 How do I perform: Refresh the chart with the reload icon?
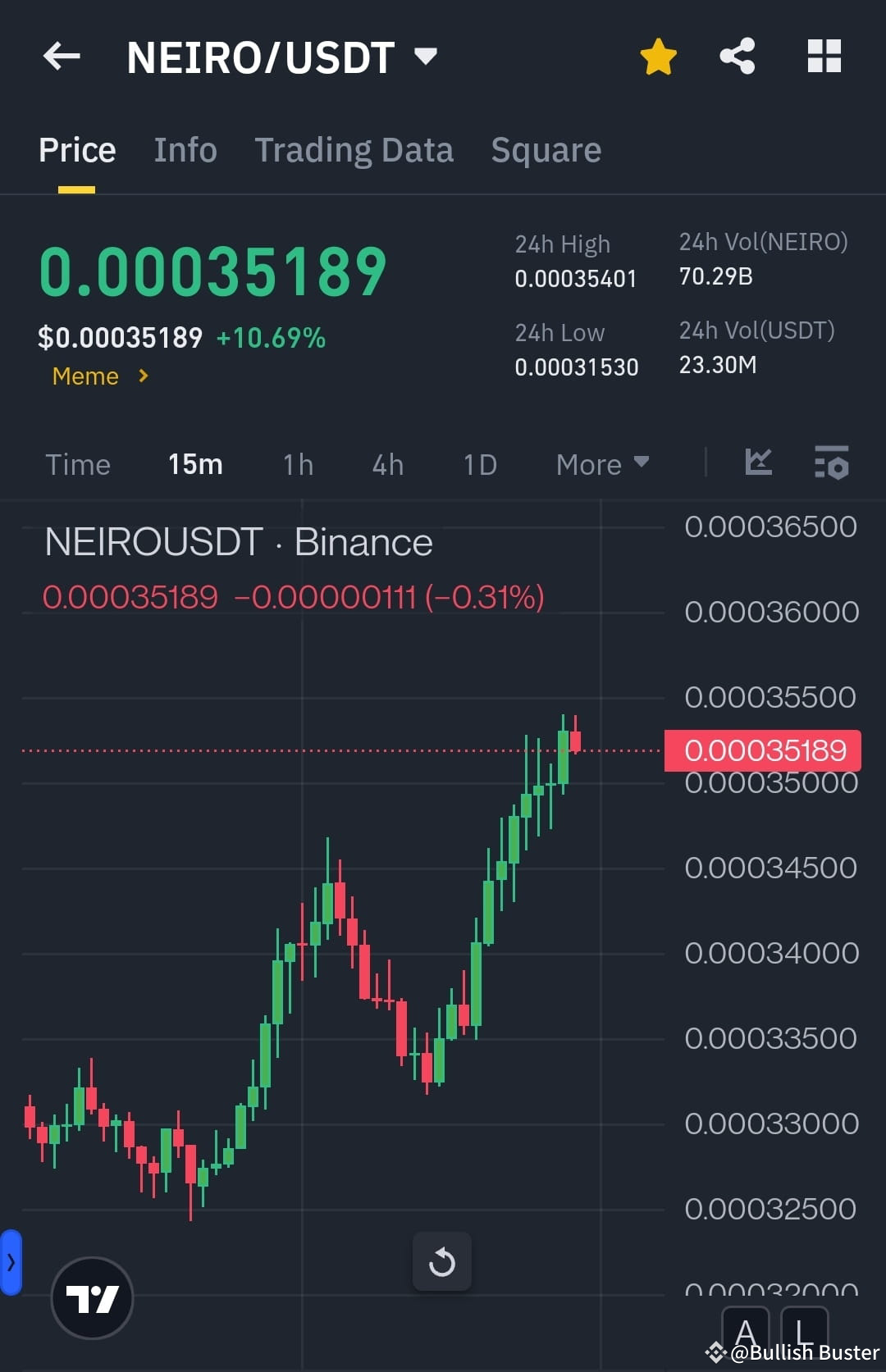point(442,1261)
